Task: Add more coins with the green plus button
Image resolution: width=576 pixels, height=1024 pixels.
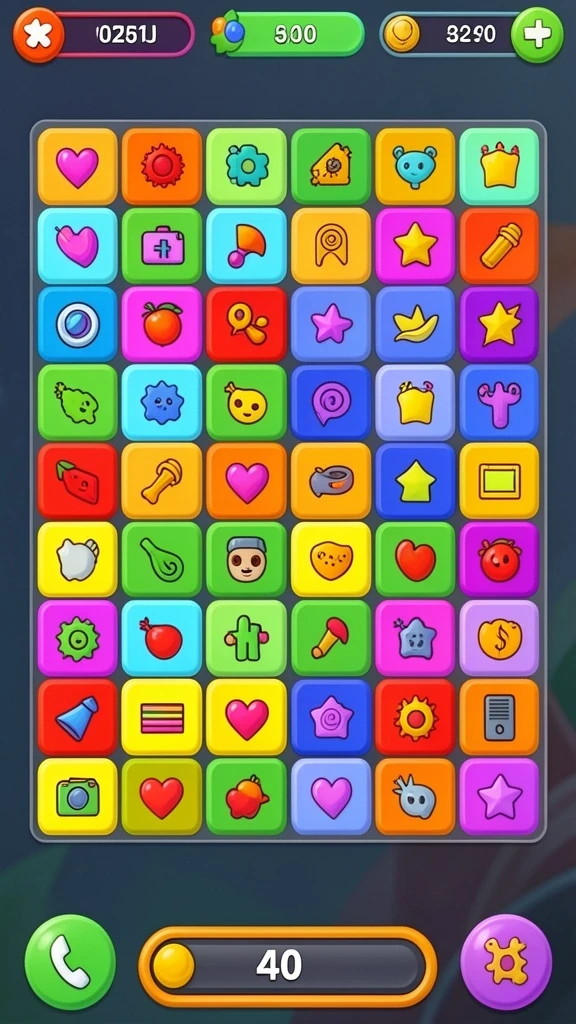Action: [537, 35]
